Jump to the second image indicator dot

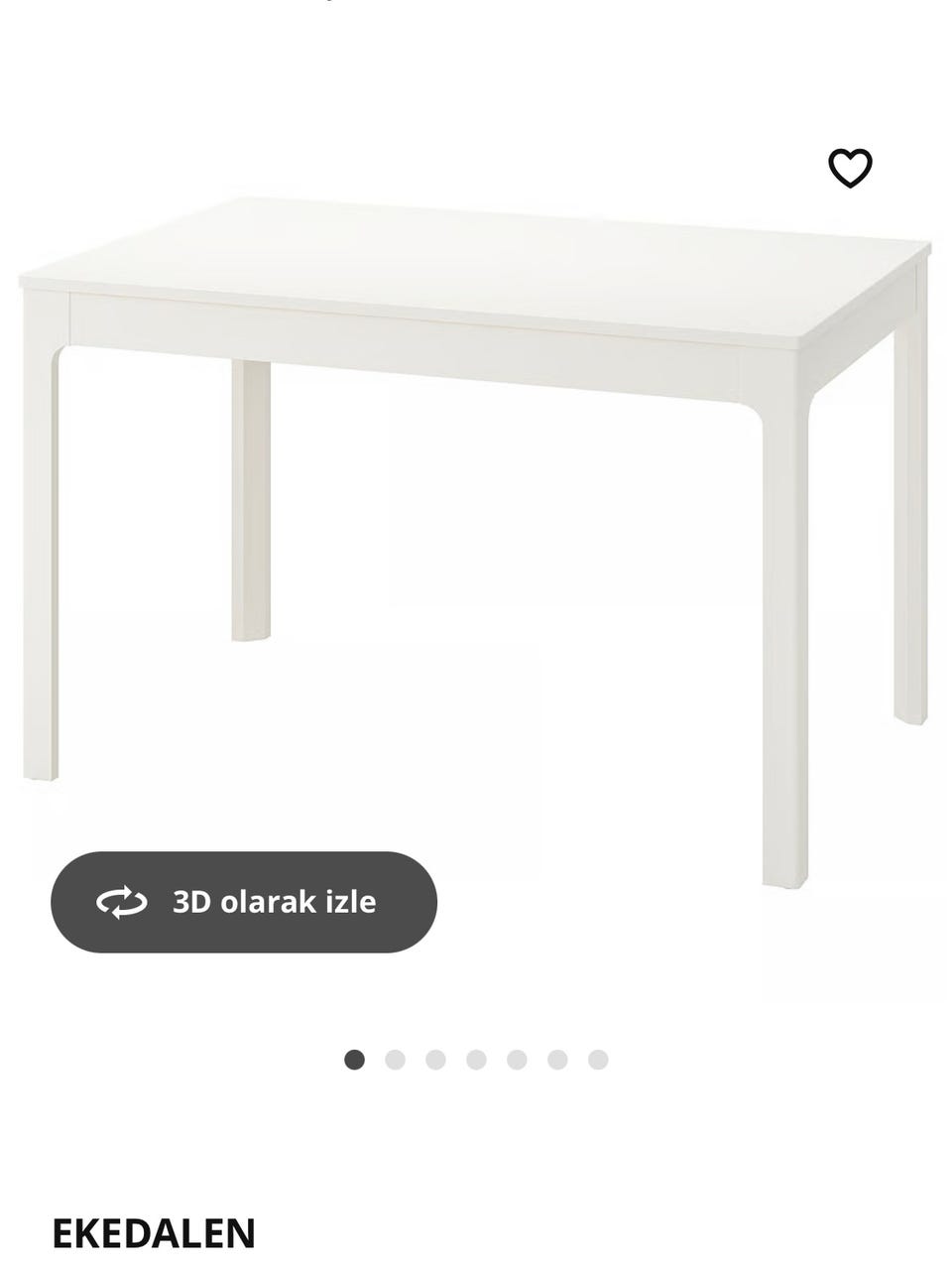coord(395,1060)
